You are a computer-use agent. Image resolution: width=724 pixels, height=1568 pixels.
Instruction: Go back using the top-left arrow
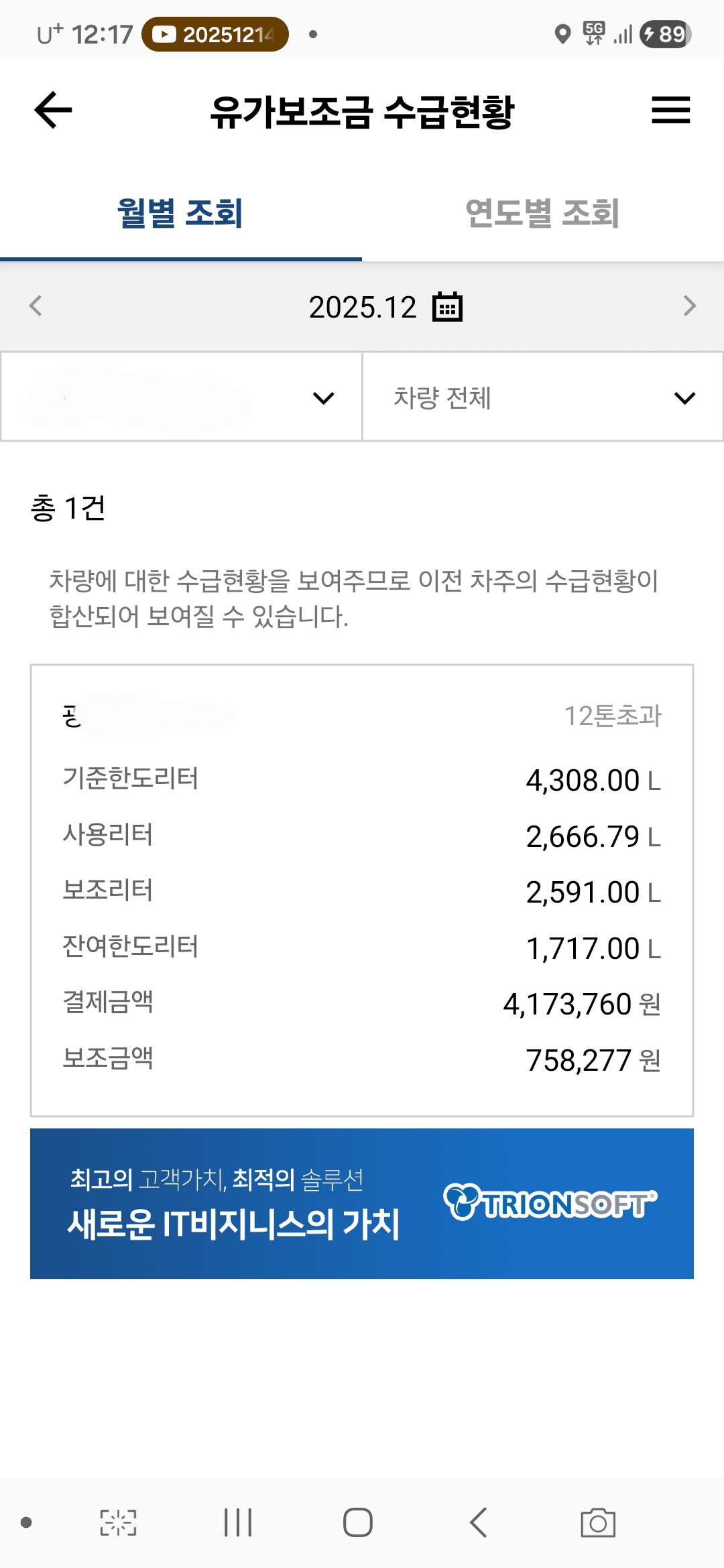(x=53, y=110)
